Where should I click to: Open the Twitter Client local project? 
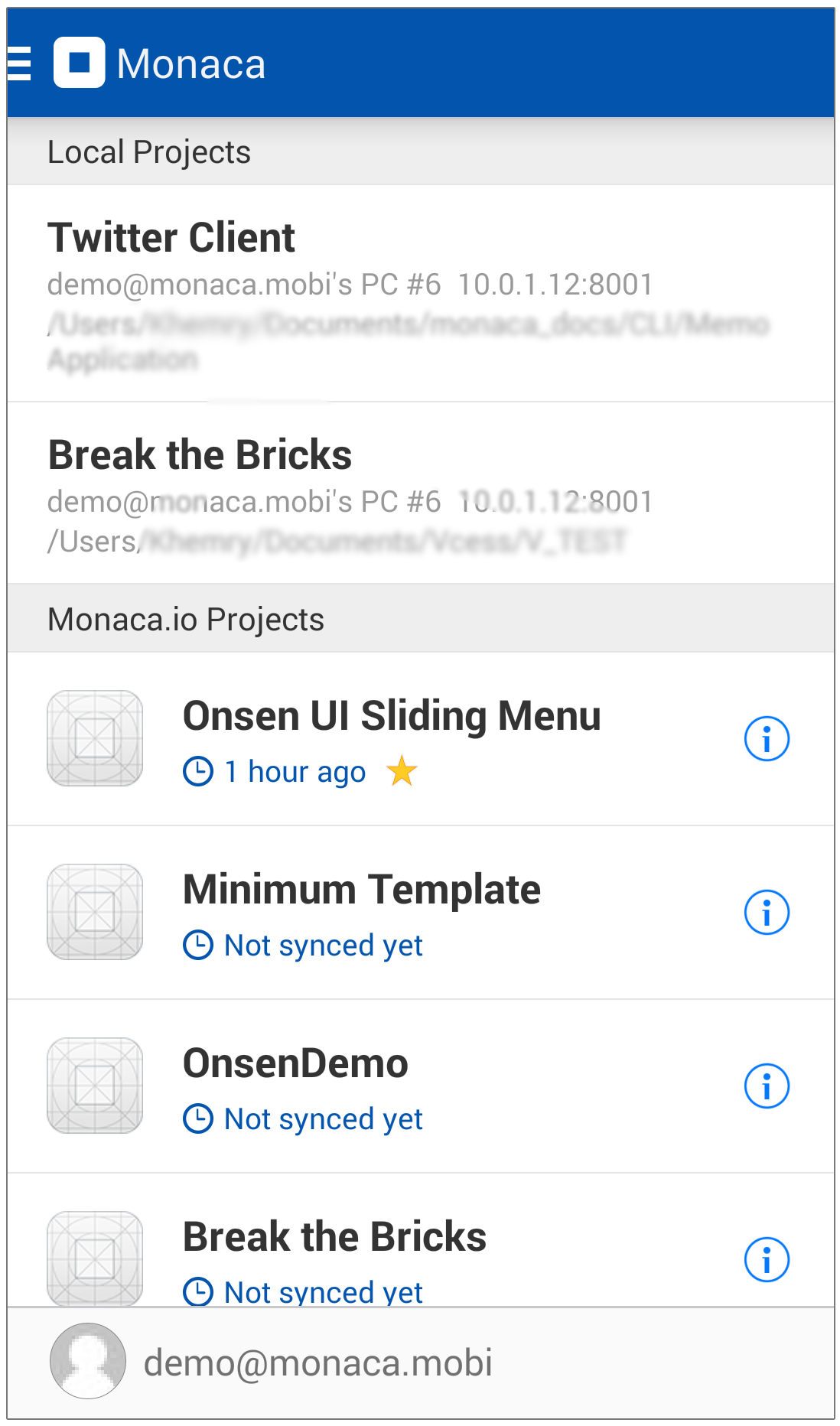click(x=421, y=293)
